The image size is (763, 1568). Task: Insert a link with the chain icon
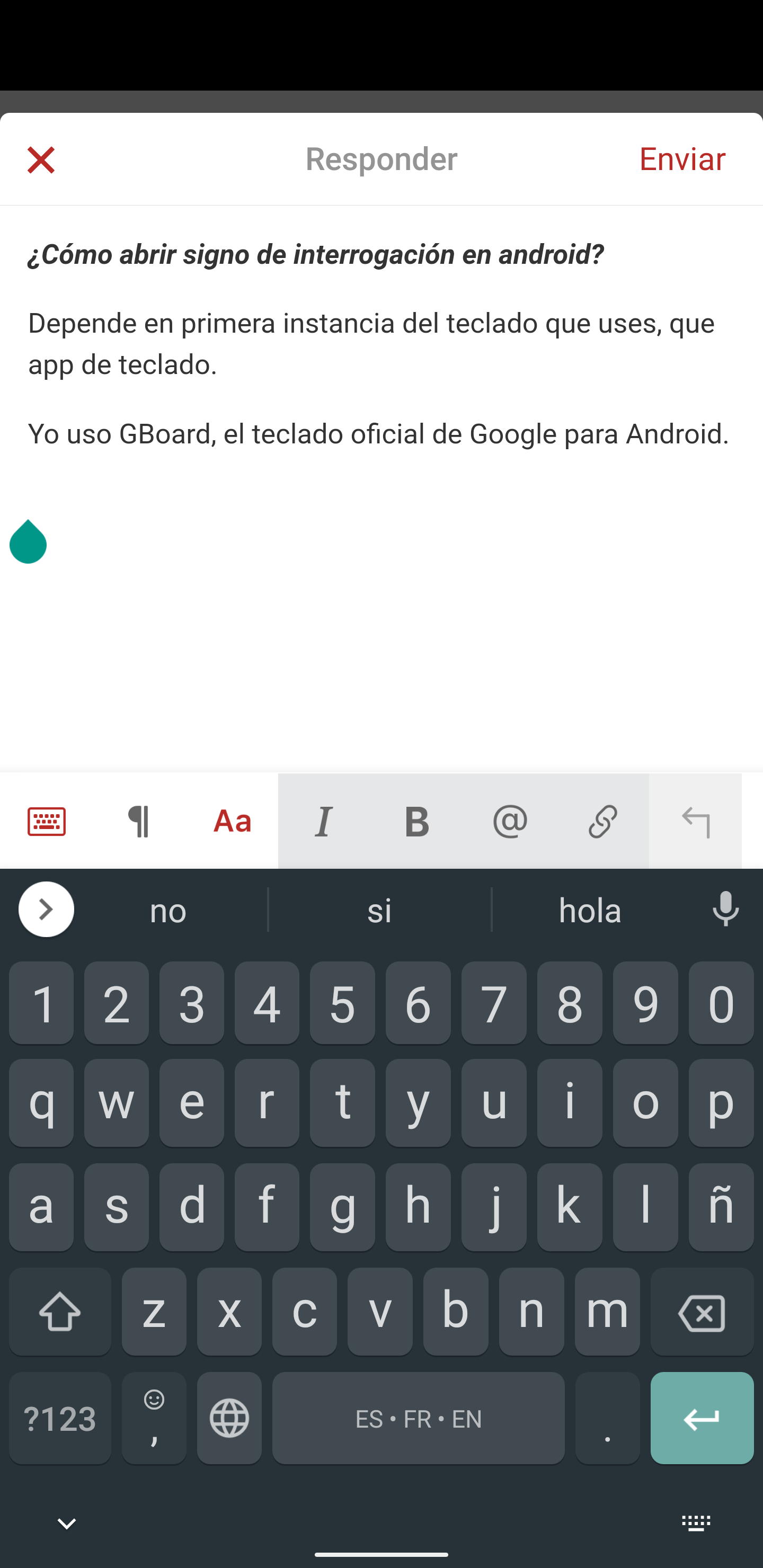coord(603,821)
